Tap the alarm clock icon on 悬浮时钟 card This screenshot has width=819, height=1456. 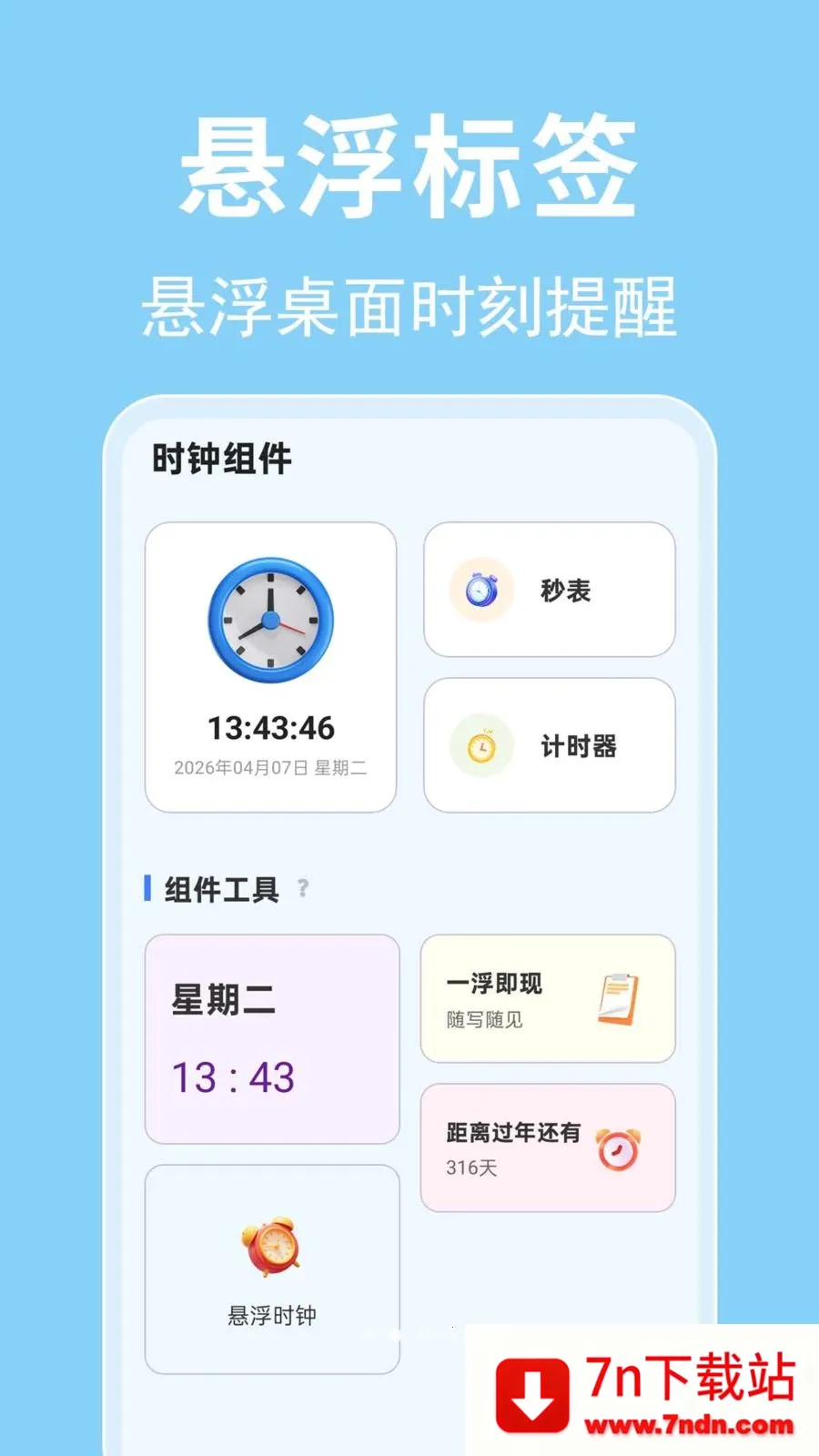(270, 1249)
